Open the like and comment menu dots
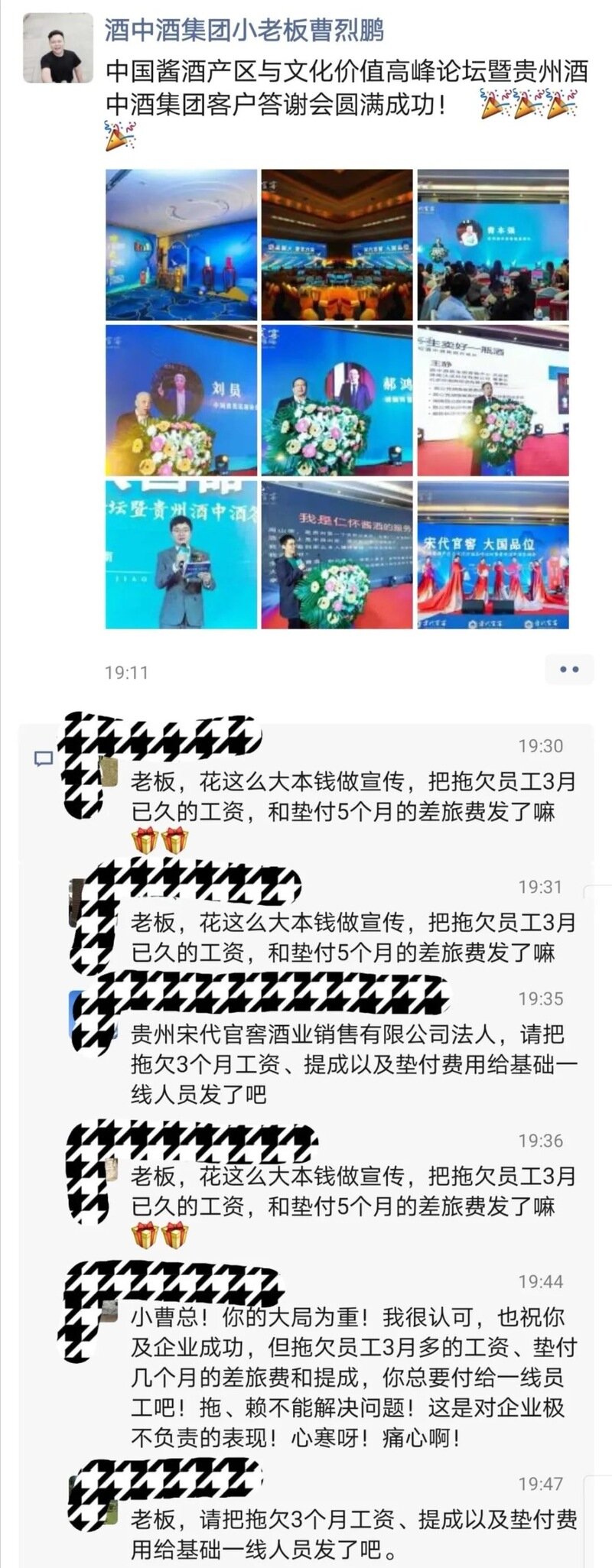Screen dimensions: 612x1568 click(x=569, y=669)
